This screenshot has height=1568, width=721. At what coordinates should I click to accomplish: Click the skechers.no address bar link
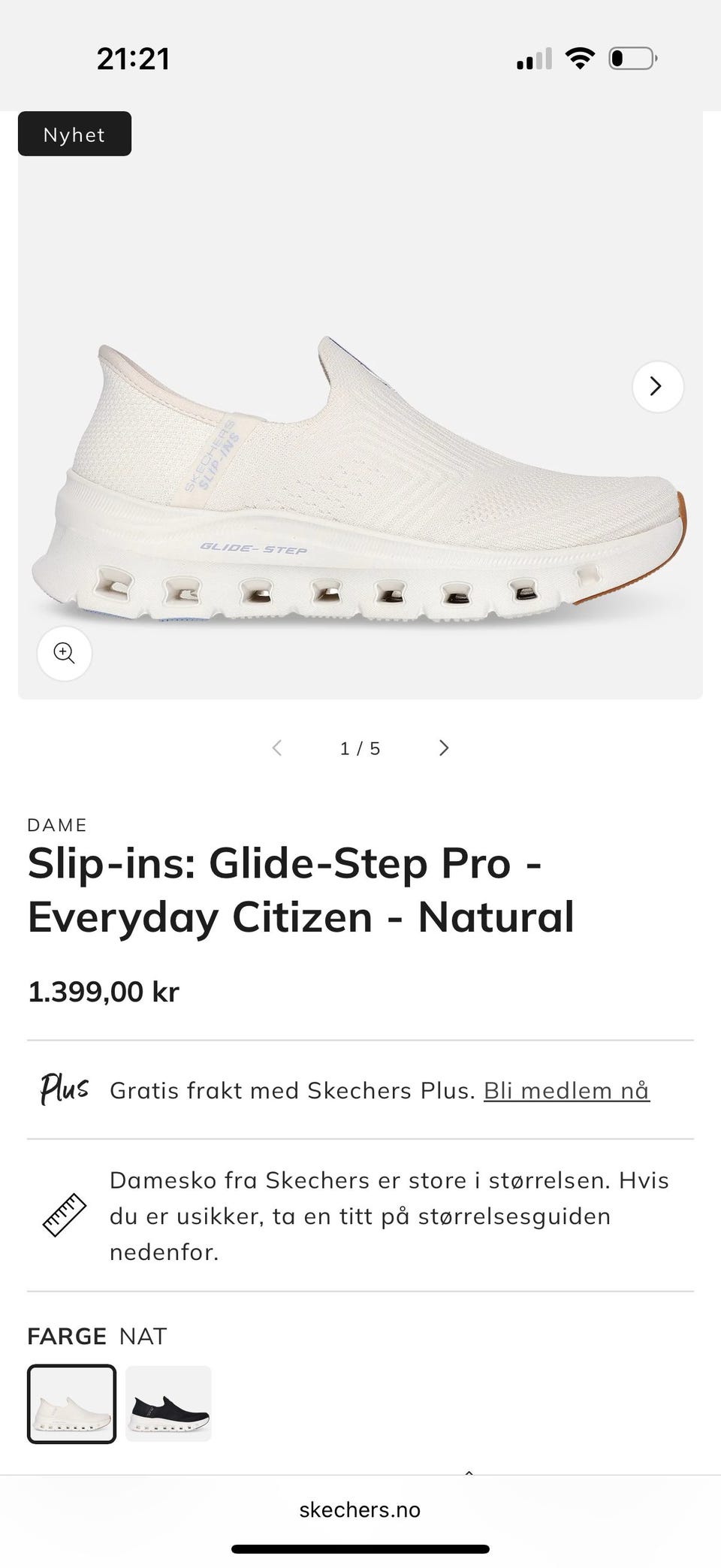[x=360, y=1509]
